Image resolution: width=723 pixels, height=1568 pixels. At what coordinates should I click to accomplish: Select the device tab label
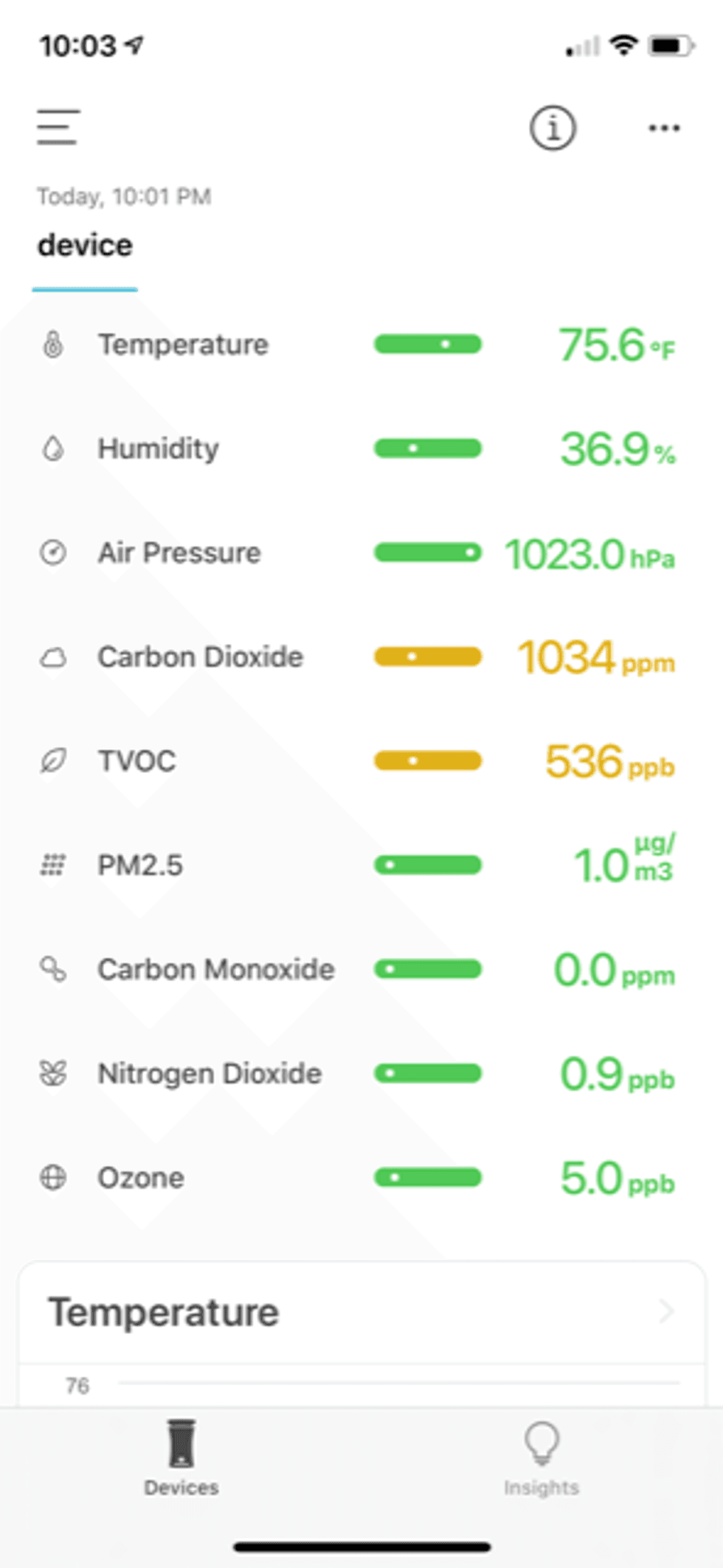point(85,245)
